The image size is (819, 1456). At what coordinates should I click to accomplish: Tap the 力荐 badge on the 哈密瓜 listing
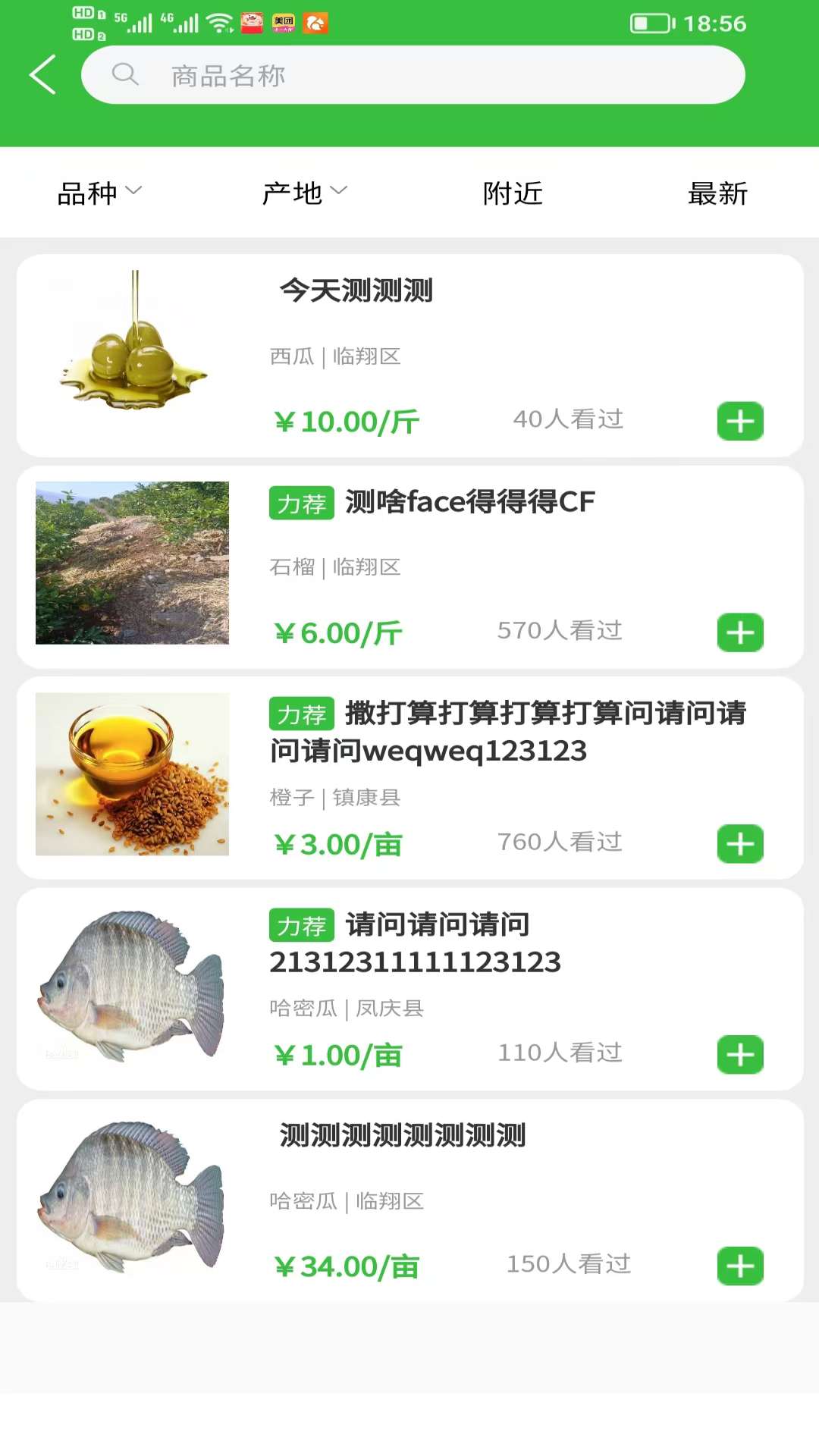301,925
